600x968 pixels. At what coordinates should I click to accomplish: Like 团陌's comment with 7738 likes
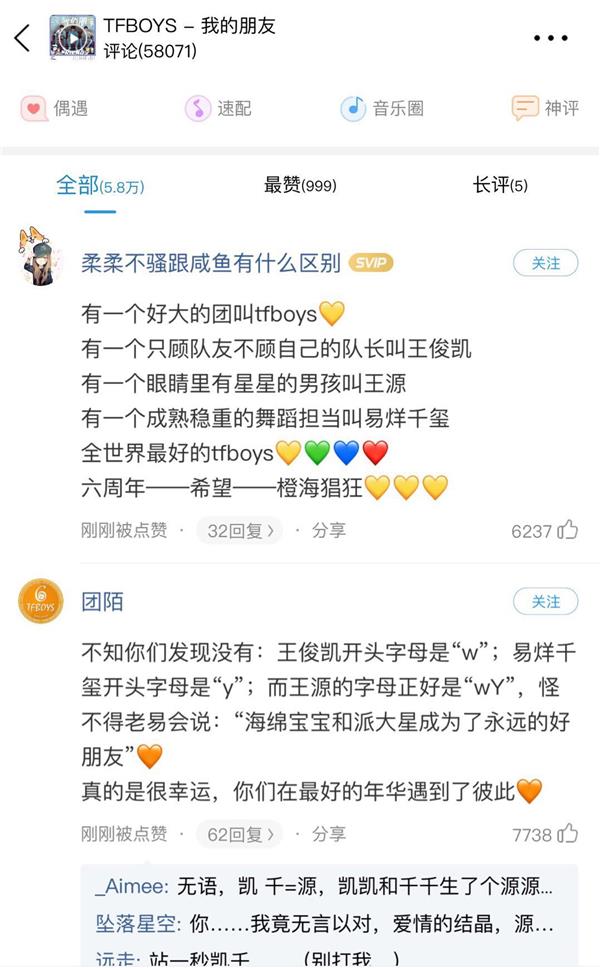[x=567, y=833]
